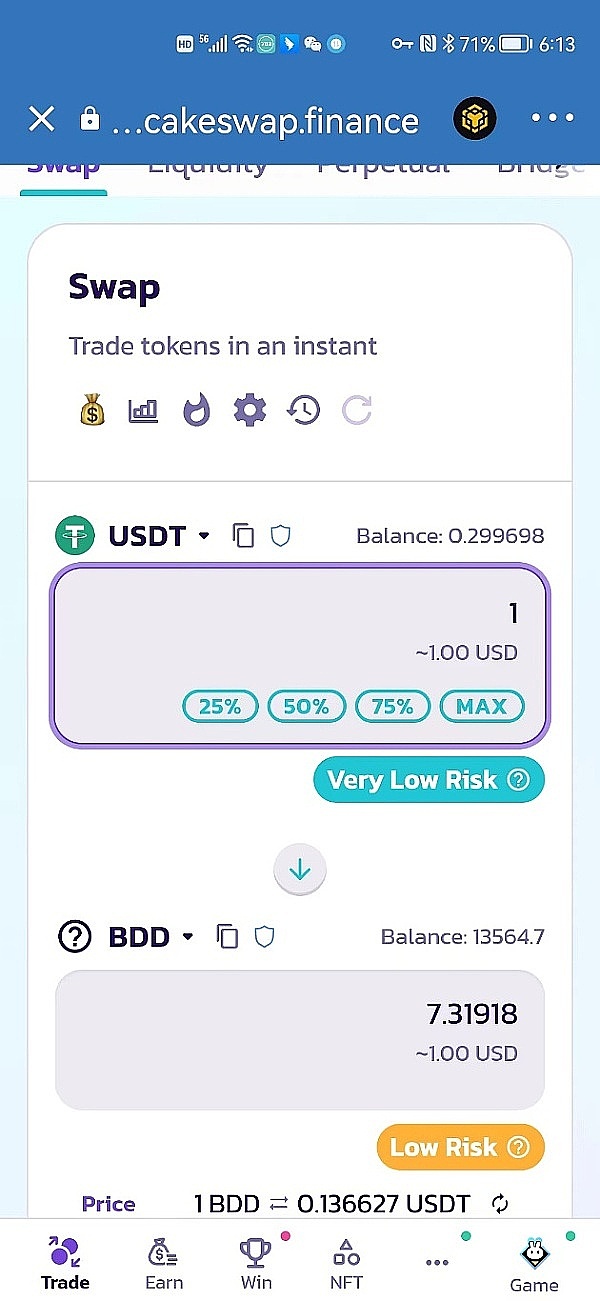Set amount to 50% of balance
The width and height of the screenshot is (600, 1301).
pos(306,706)
